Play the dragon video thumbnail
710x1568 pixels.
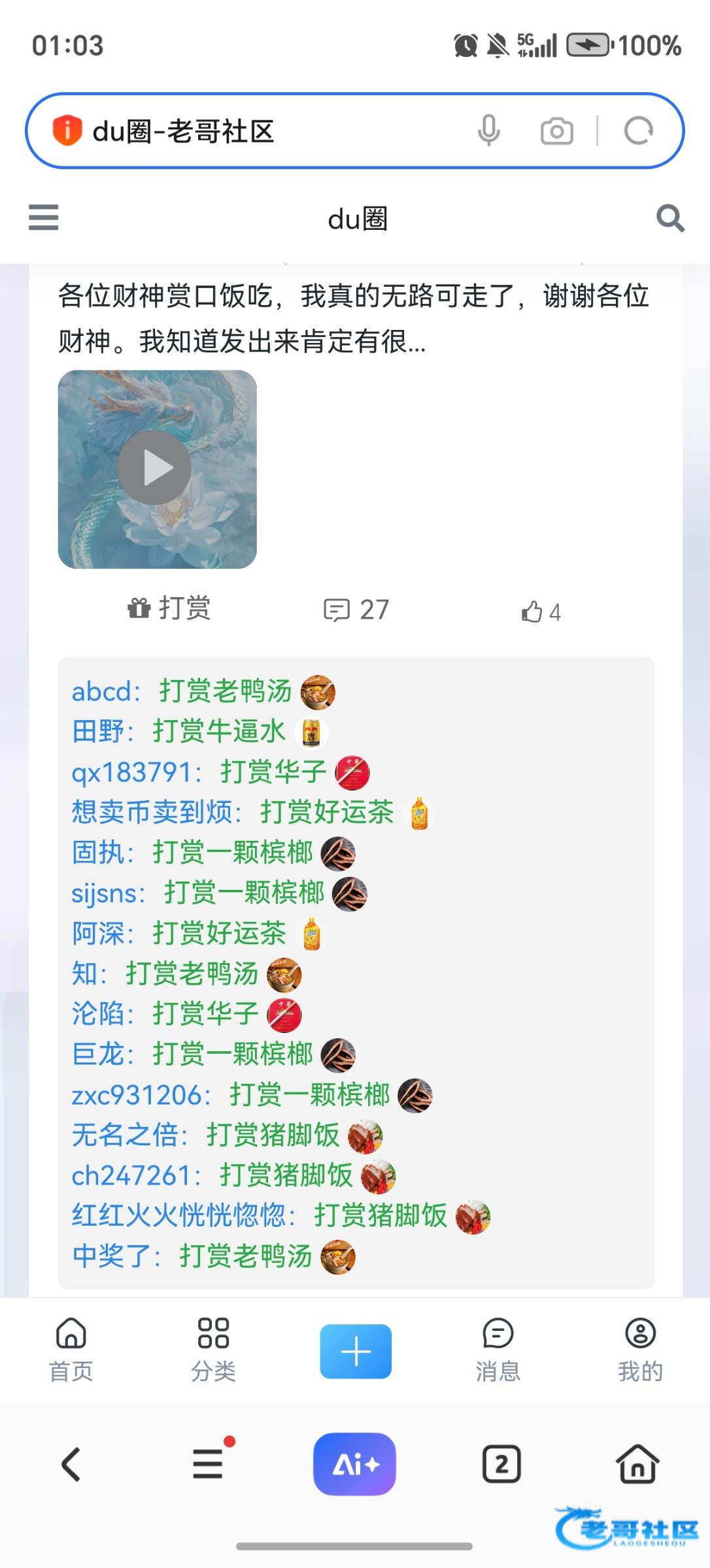(x=155, y=468)
